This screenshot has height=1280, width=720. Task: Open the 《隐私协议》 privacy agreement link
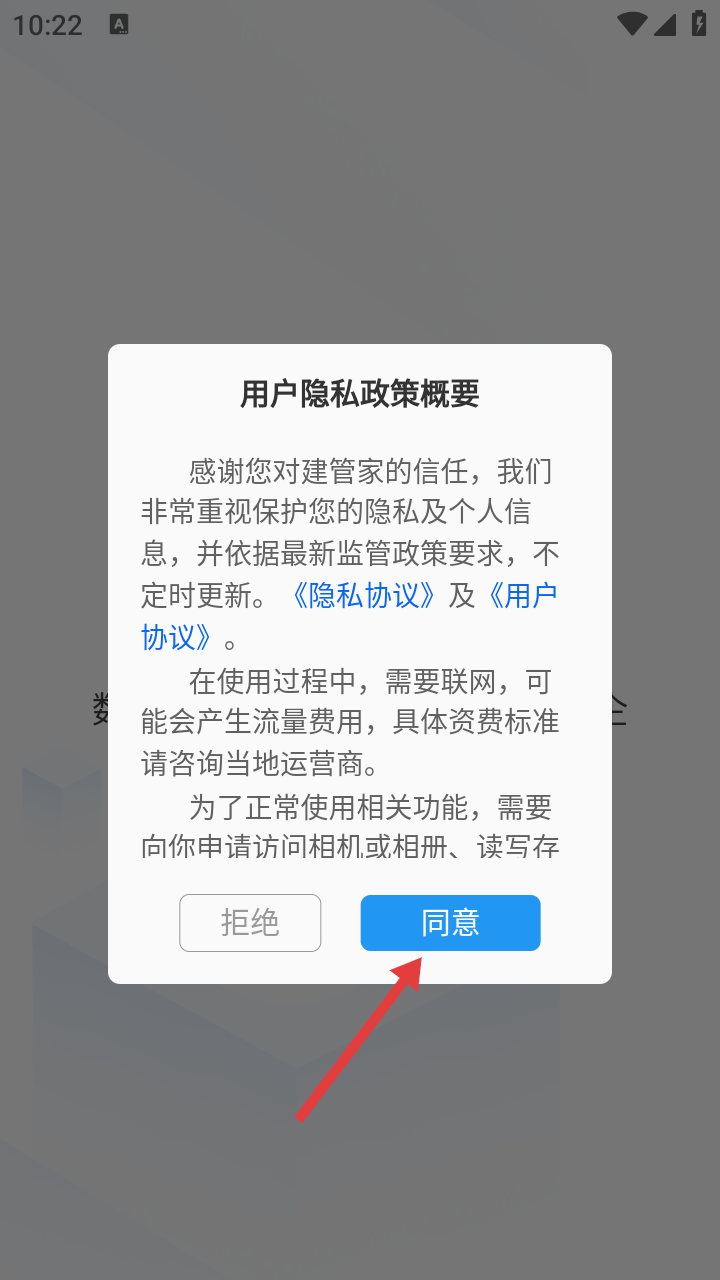pyautogui.click(x=364, y=596)
